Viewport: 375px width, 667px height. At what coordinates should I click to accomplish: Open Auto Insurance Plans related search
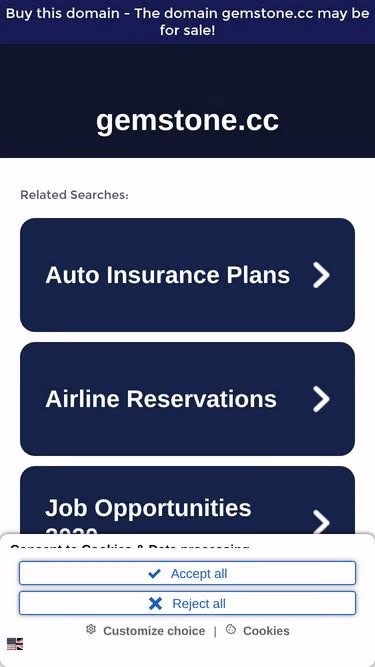point(188,275)
